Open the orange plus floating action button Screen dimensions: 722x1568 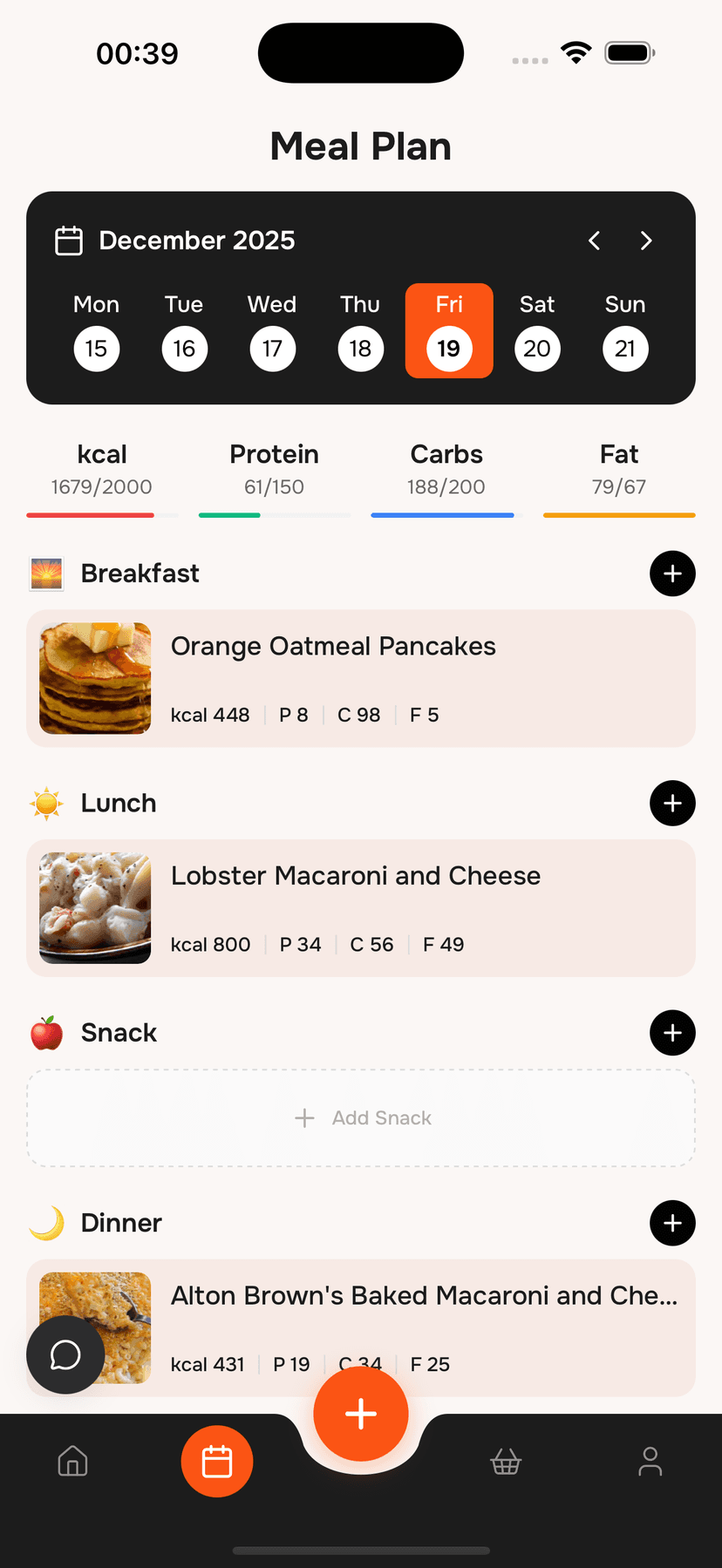click(361, 1414)
